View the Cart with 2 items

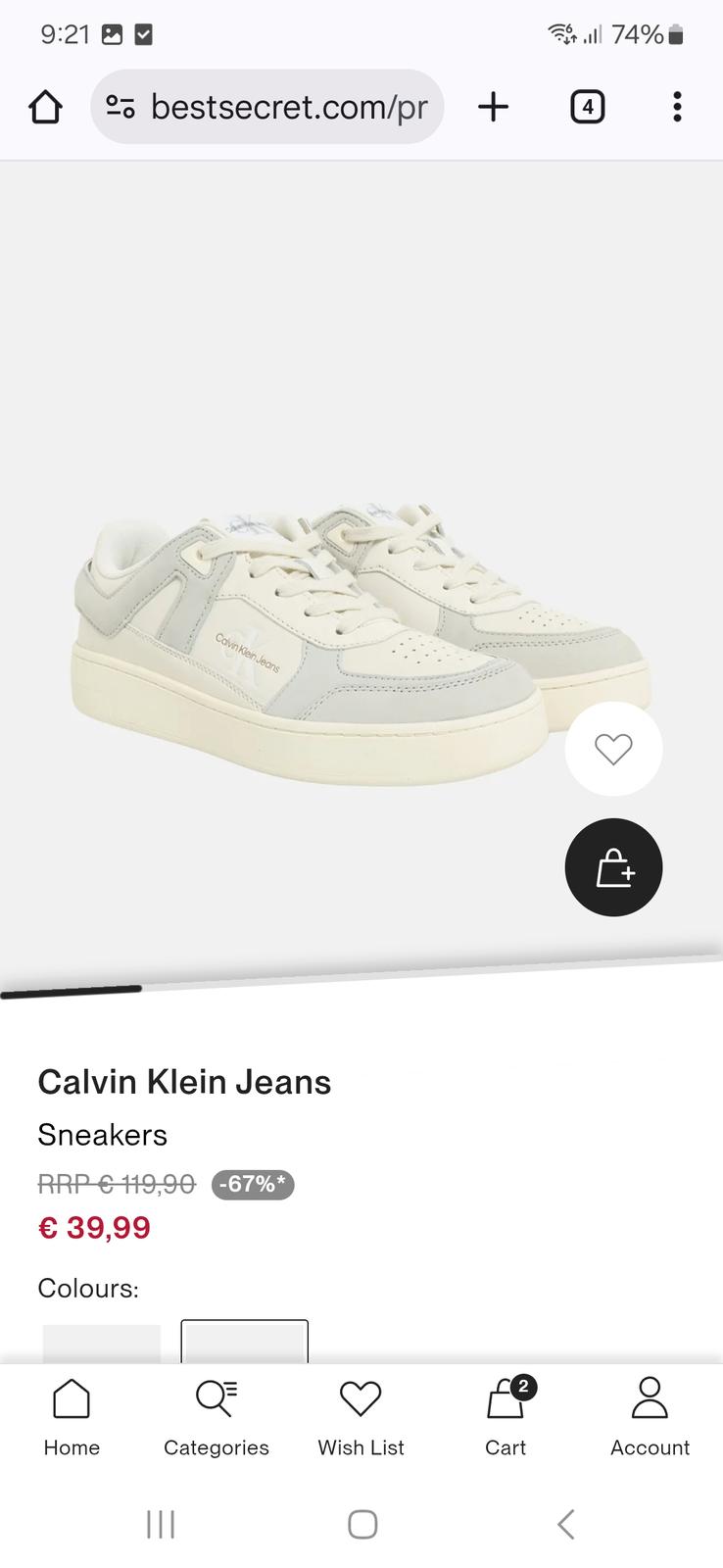click(x=506, y=1417)
